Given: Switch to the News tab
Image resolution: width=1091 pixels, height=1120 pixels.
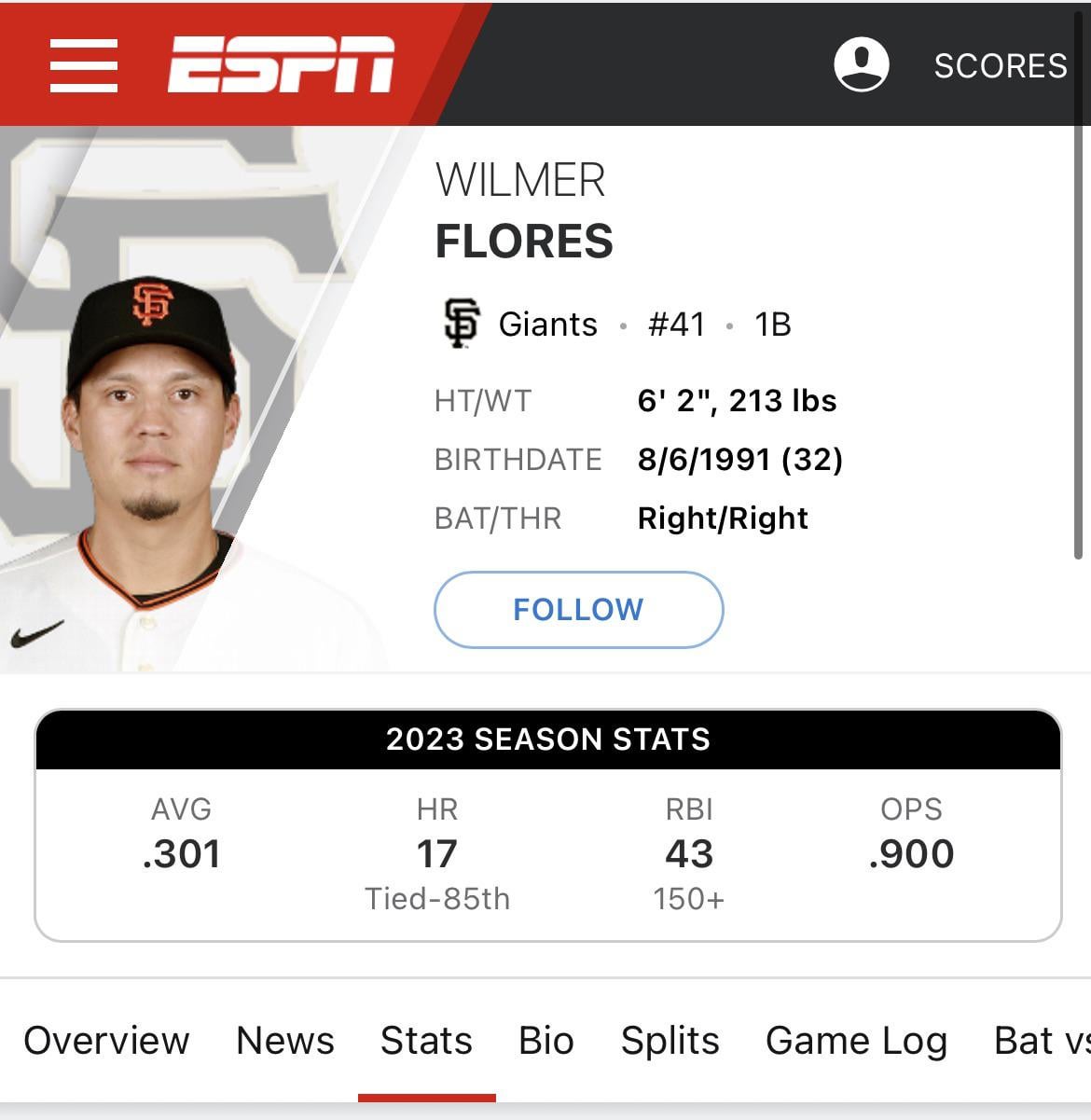Looking at the screenshot, I should [x=285, y=1041].
